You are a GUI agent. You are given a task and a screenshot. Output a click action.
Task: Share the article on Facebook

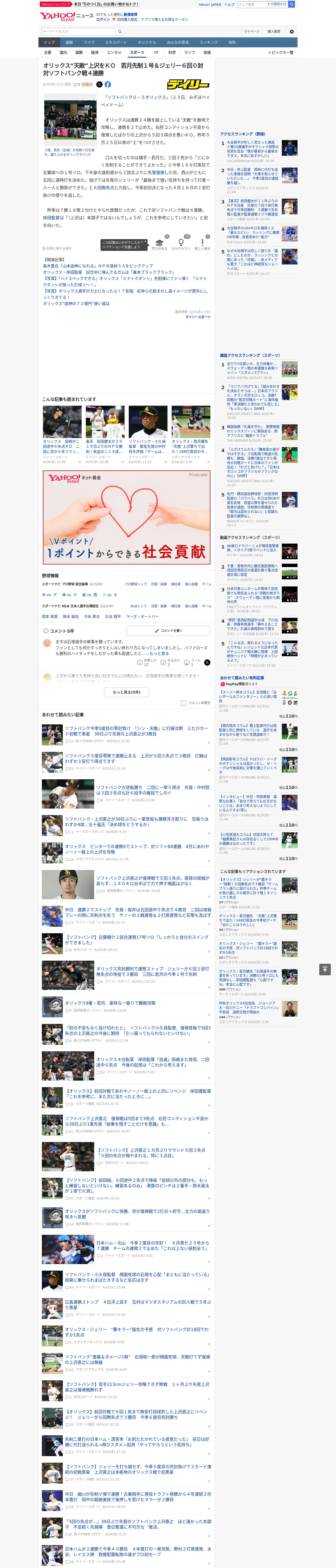[x=108, y=85]
